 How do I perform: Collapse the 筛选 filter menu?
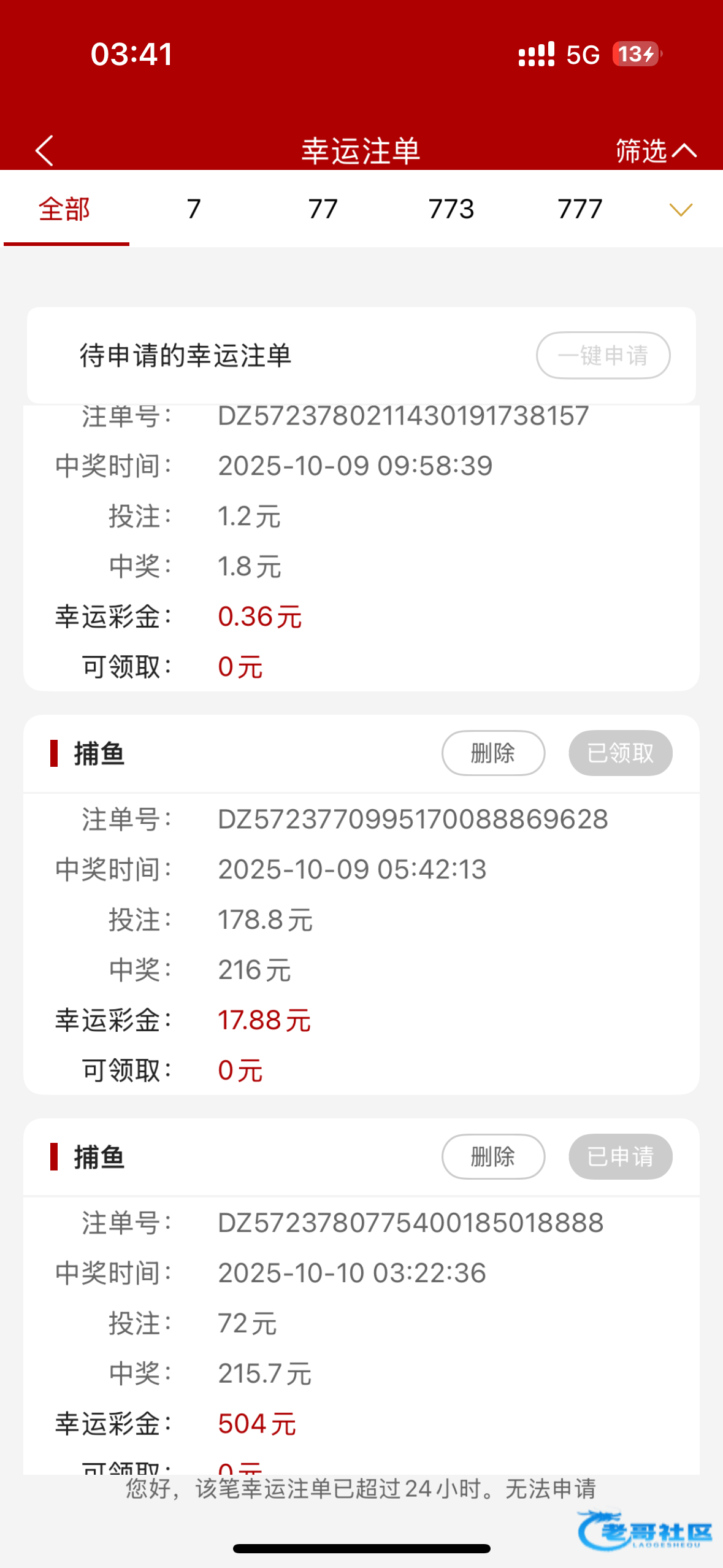pos(655,150)
